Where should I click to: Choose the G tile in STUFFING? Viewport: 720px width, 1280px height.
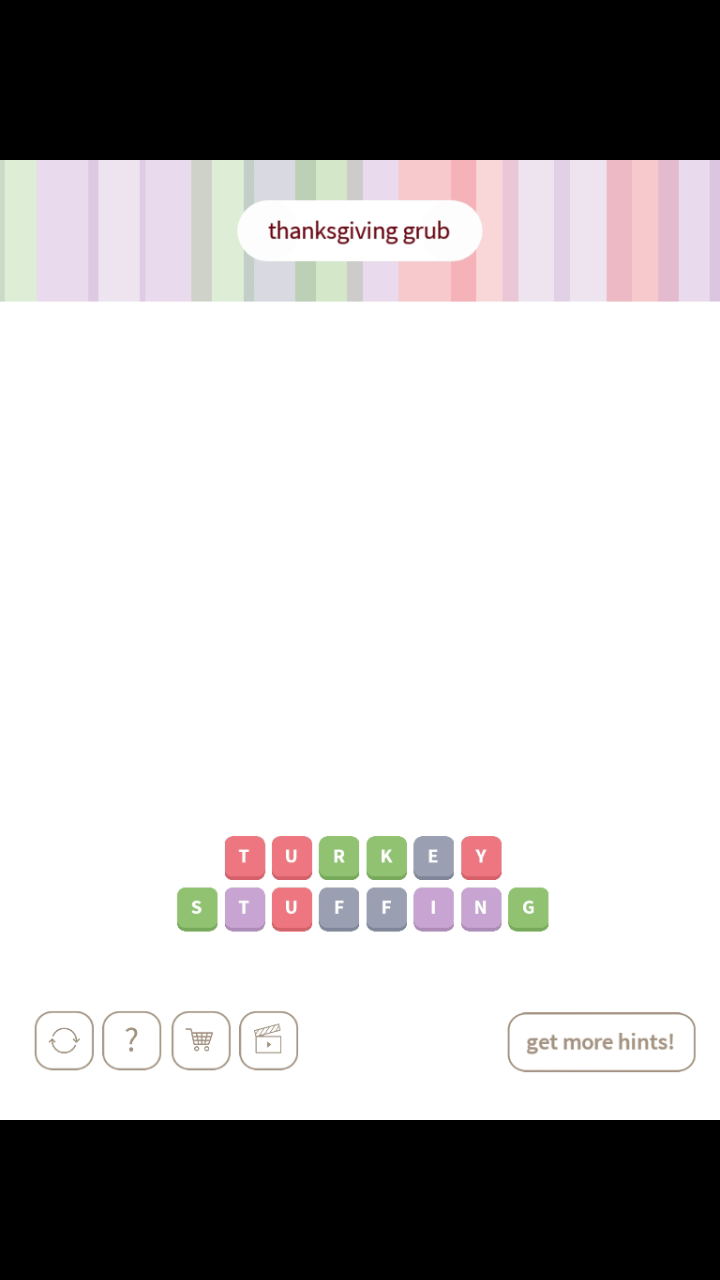pyautogui.click(x=528, y=908)
